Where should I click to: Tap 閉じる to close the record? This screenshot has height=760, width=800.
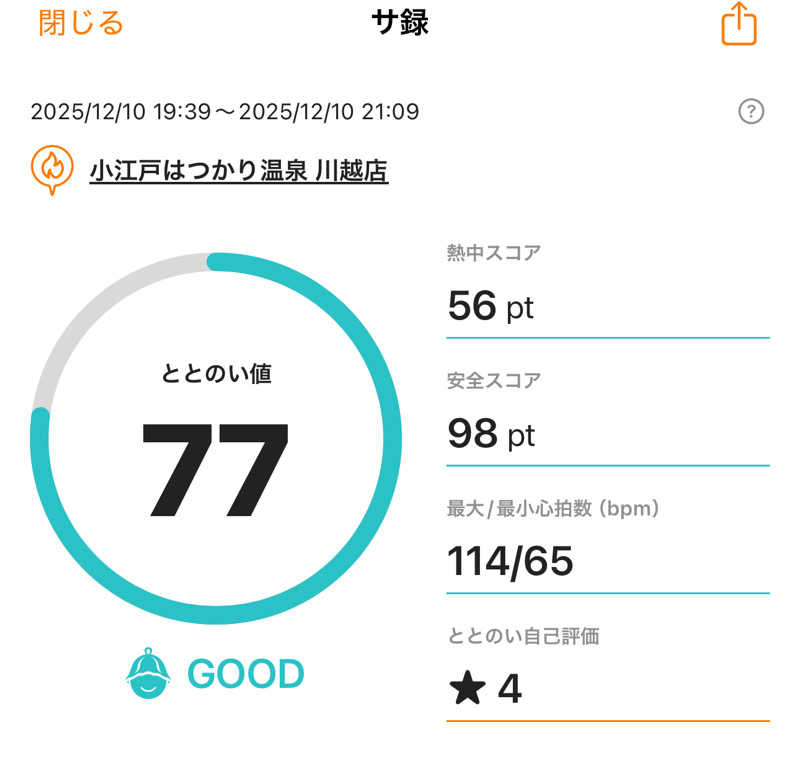pyautogui.click(x=81, y=23)
